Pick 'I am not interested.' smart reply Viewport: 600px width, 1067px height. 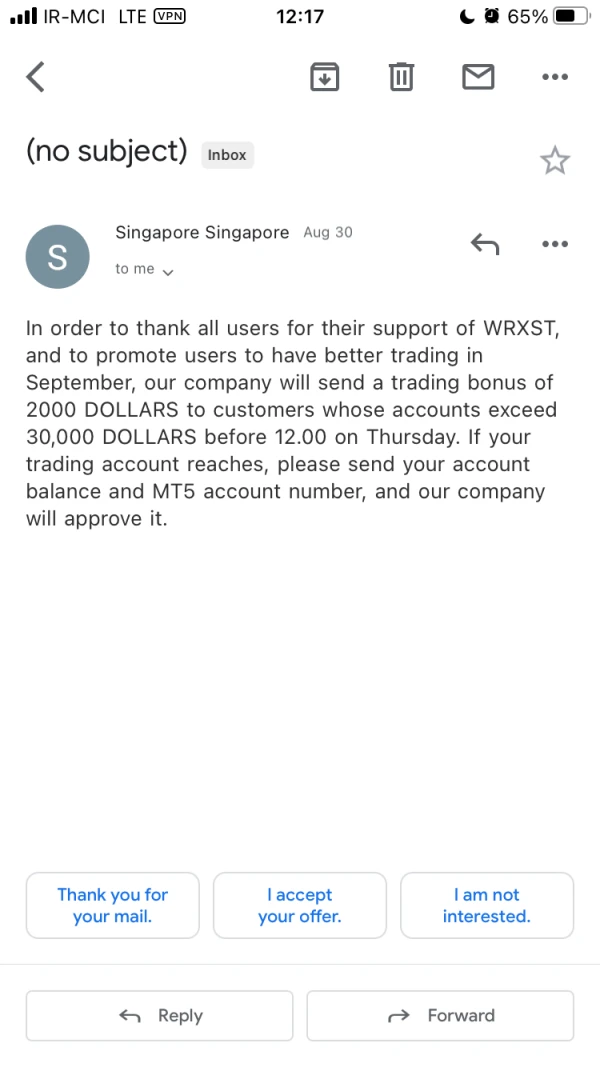pos(487,905)
